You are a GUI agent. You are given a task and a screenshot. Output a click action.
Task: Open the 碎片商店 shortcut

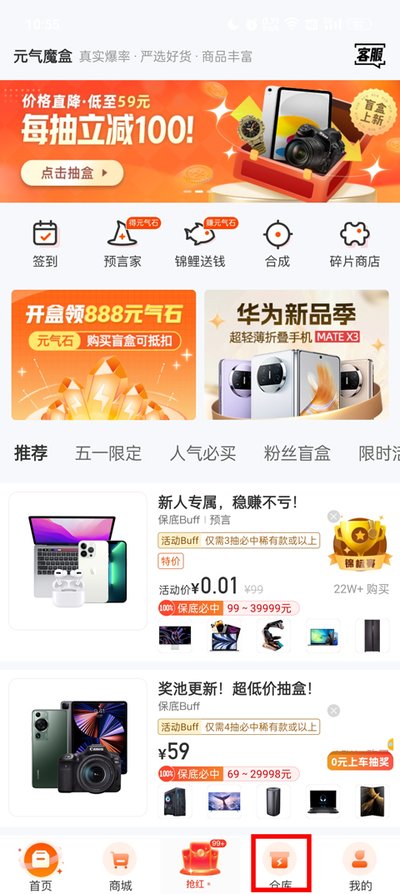click(x=354, y=244)
